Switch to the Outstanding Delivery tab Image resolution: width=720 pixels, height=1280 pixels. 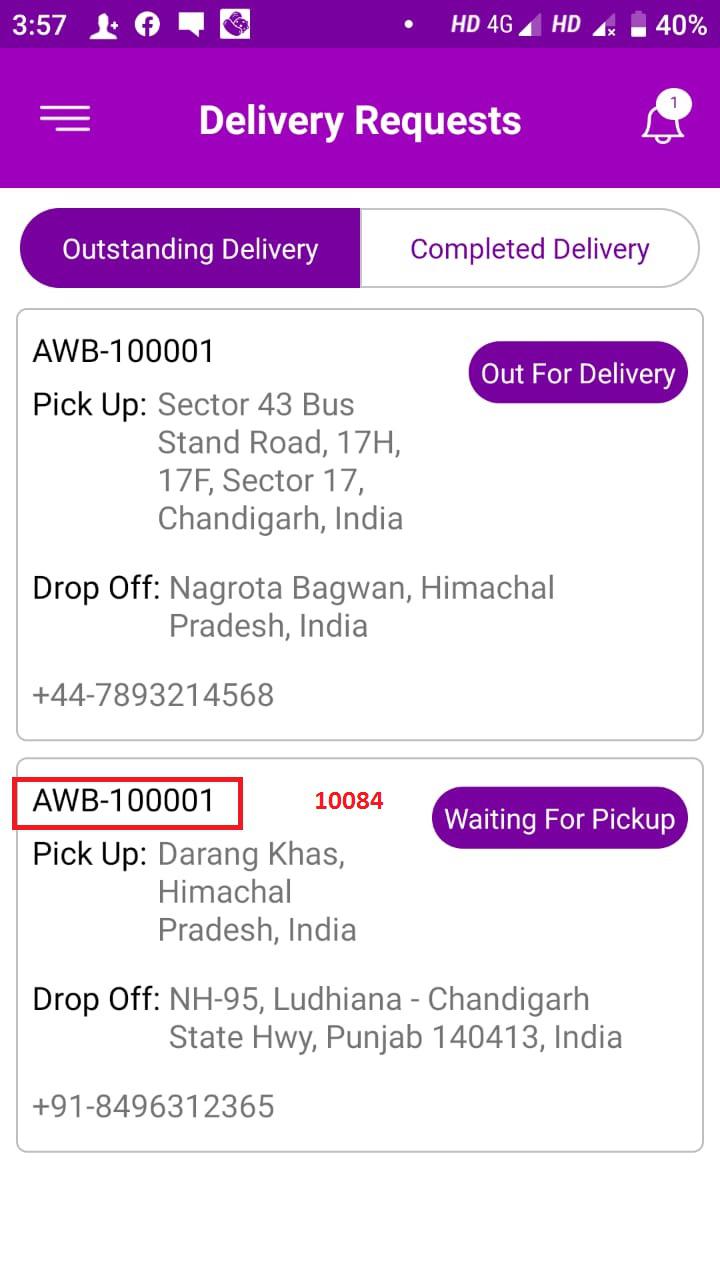190,249
